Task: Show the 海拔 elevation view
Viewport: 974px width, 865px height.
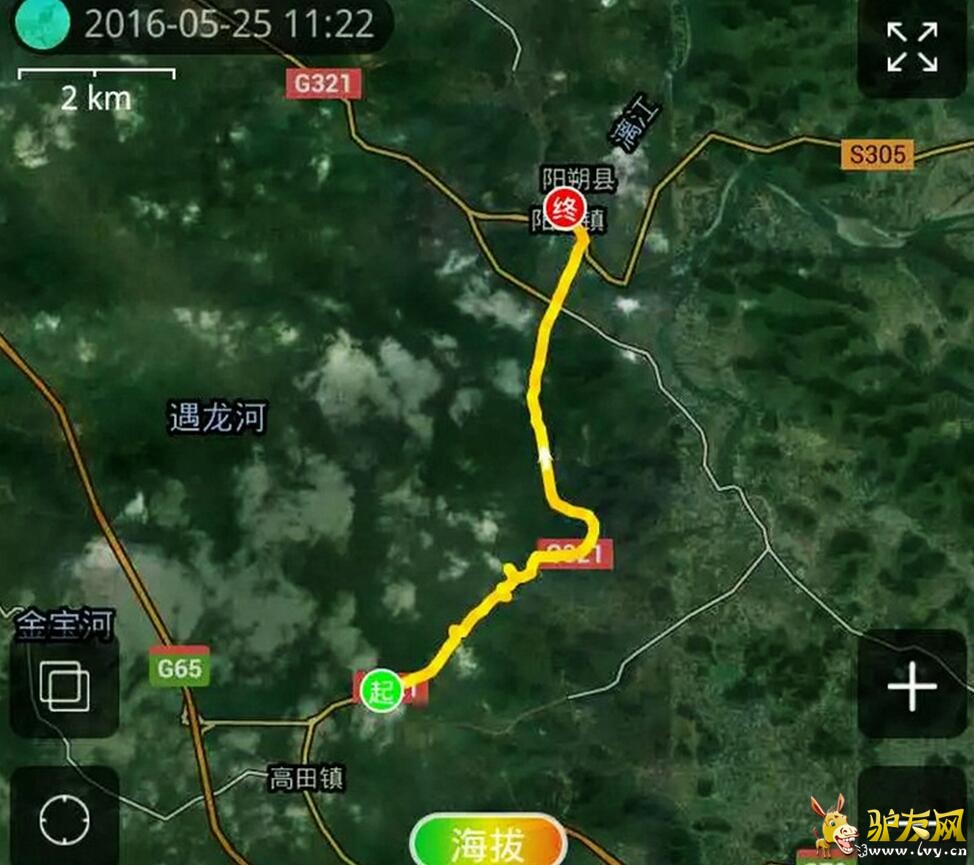Action: pos(488,843)
